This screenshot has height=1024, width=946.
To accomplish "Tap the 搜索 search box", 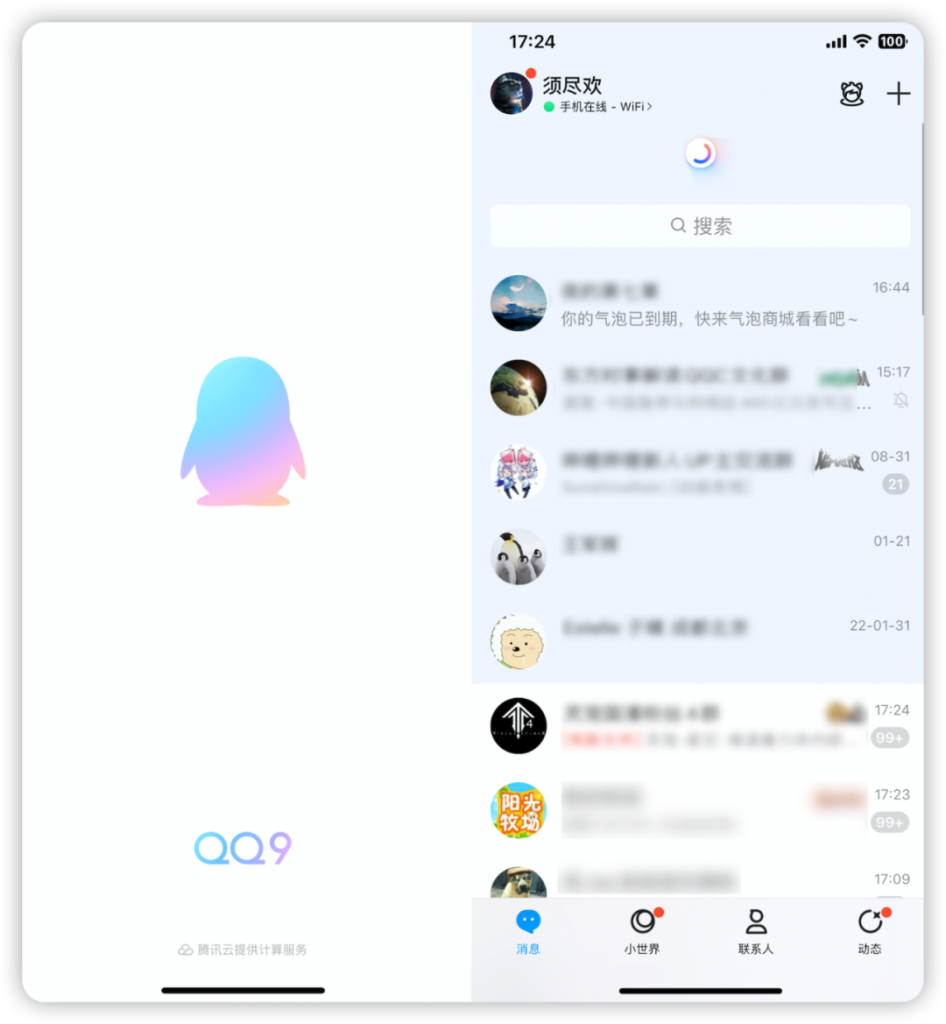I will point(700,226).
